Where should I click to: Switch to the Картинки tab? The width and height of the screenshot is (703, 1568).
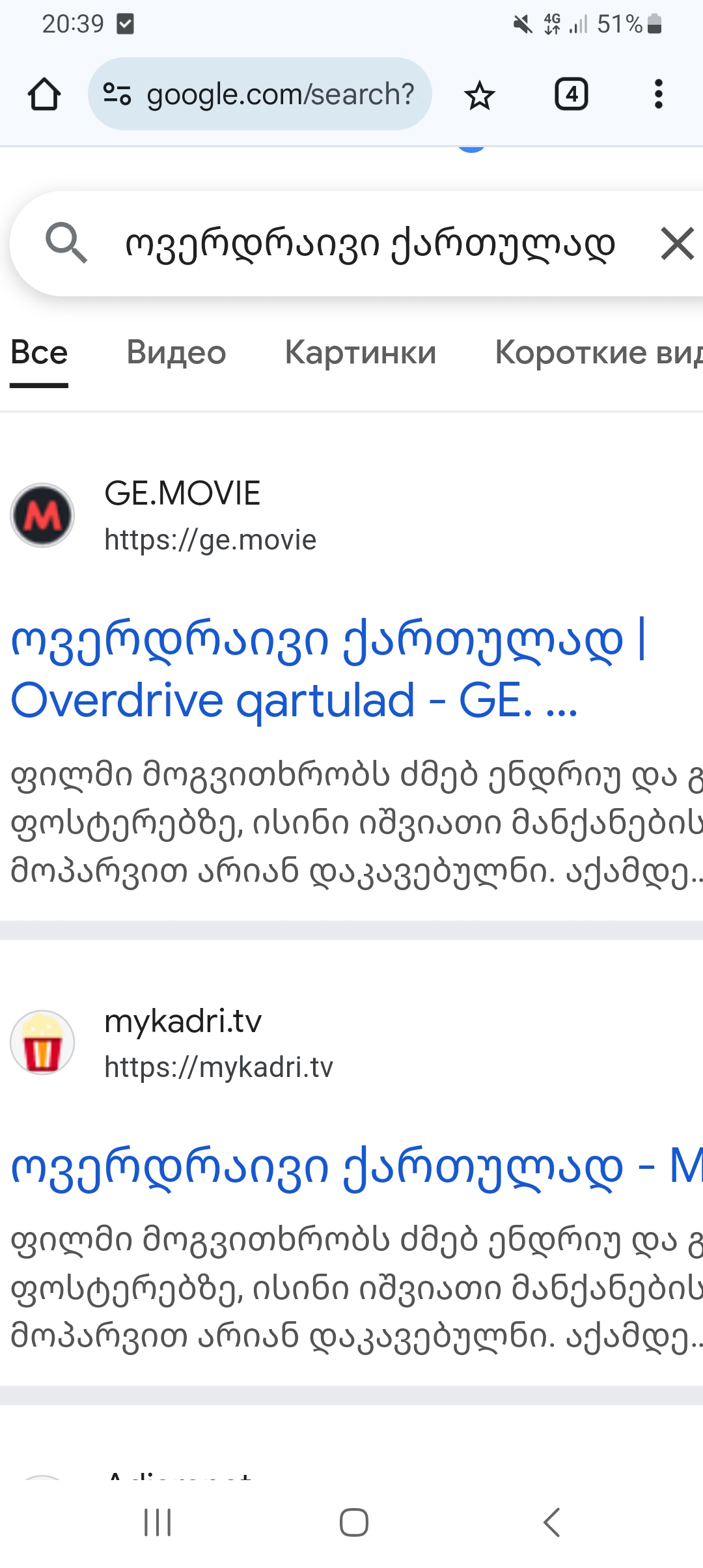360,353
